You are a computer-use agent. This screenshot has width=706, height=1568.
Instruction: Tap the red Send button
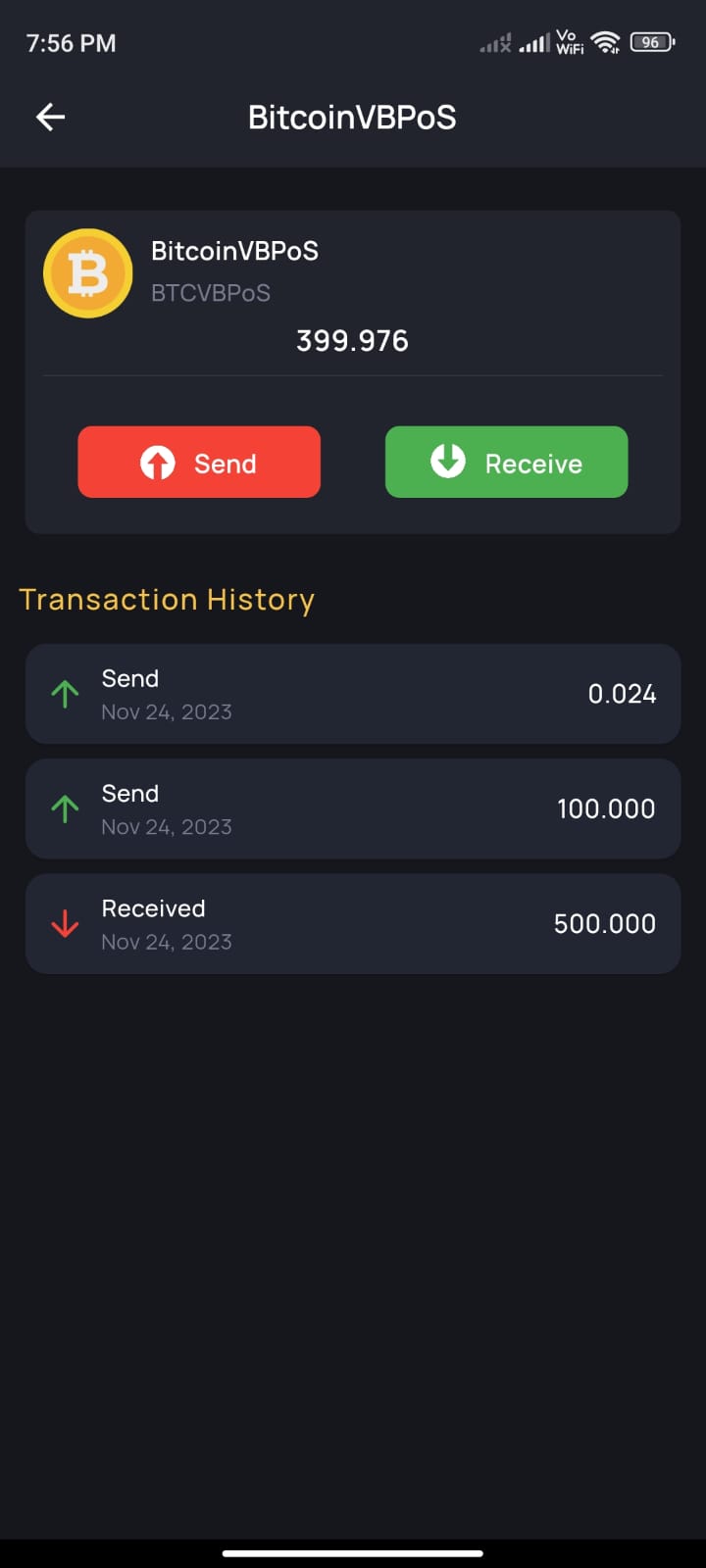tap(199, 463)
